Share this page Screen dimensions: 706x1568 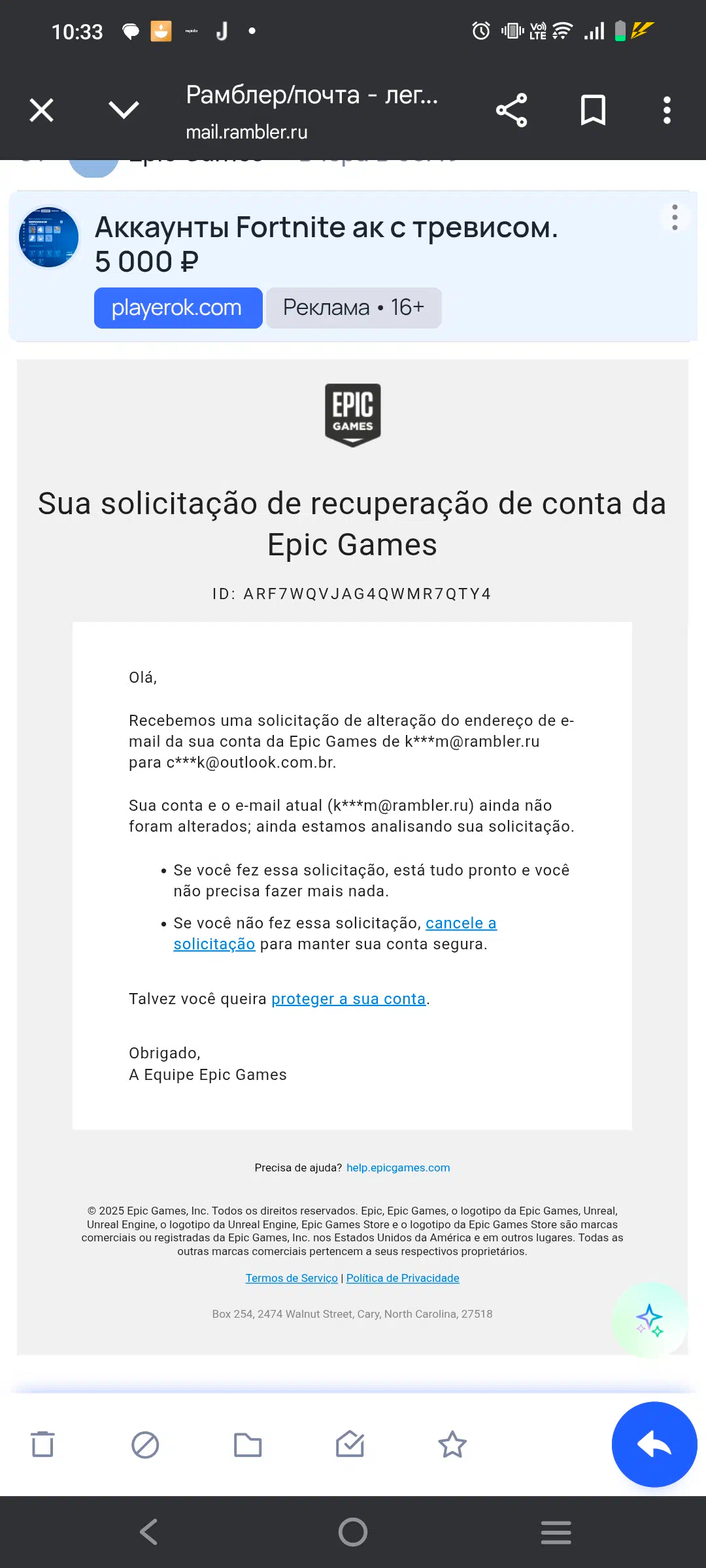[511, 110]
